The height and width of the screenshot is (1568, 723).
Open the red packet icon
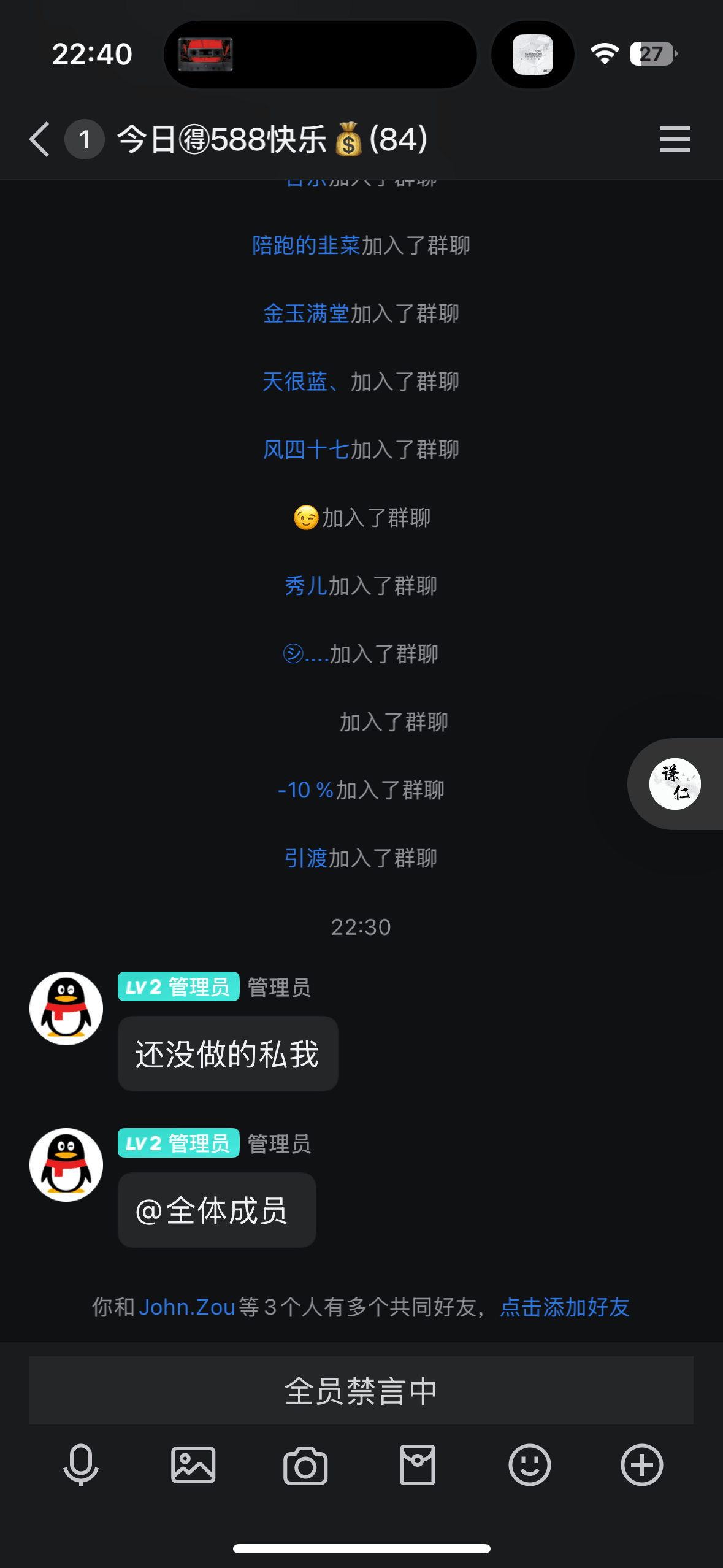(x=417, y=1466)
